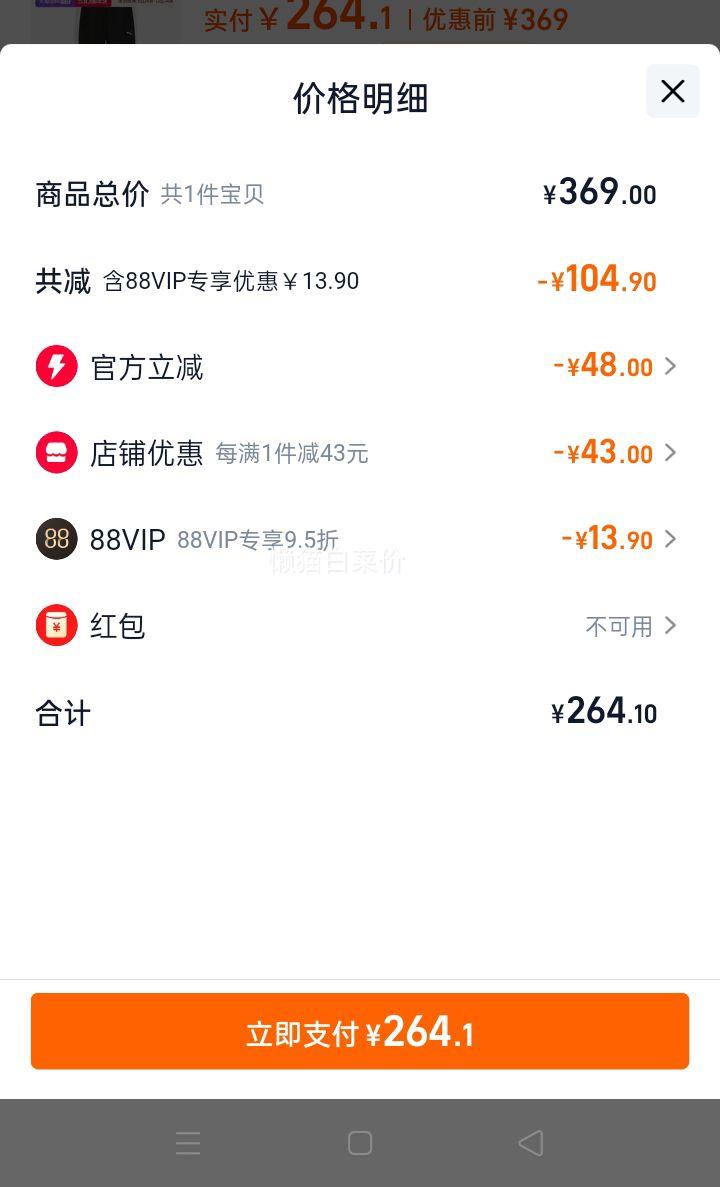Open the recent apps menu button
The image size is (720, 1187).
[x=188, y=1143]
